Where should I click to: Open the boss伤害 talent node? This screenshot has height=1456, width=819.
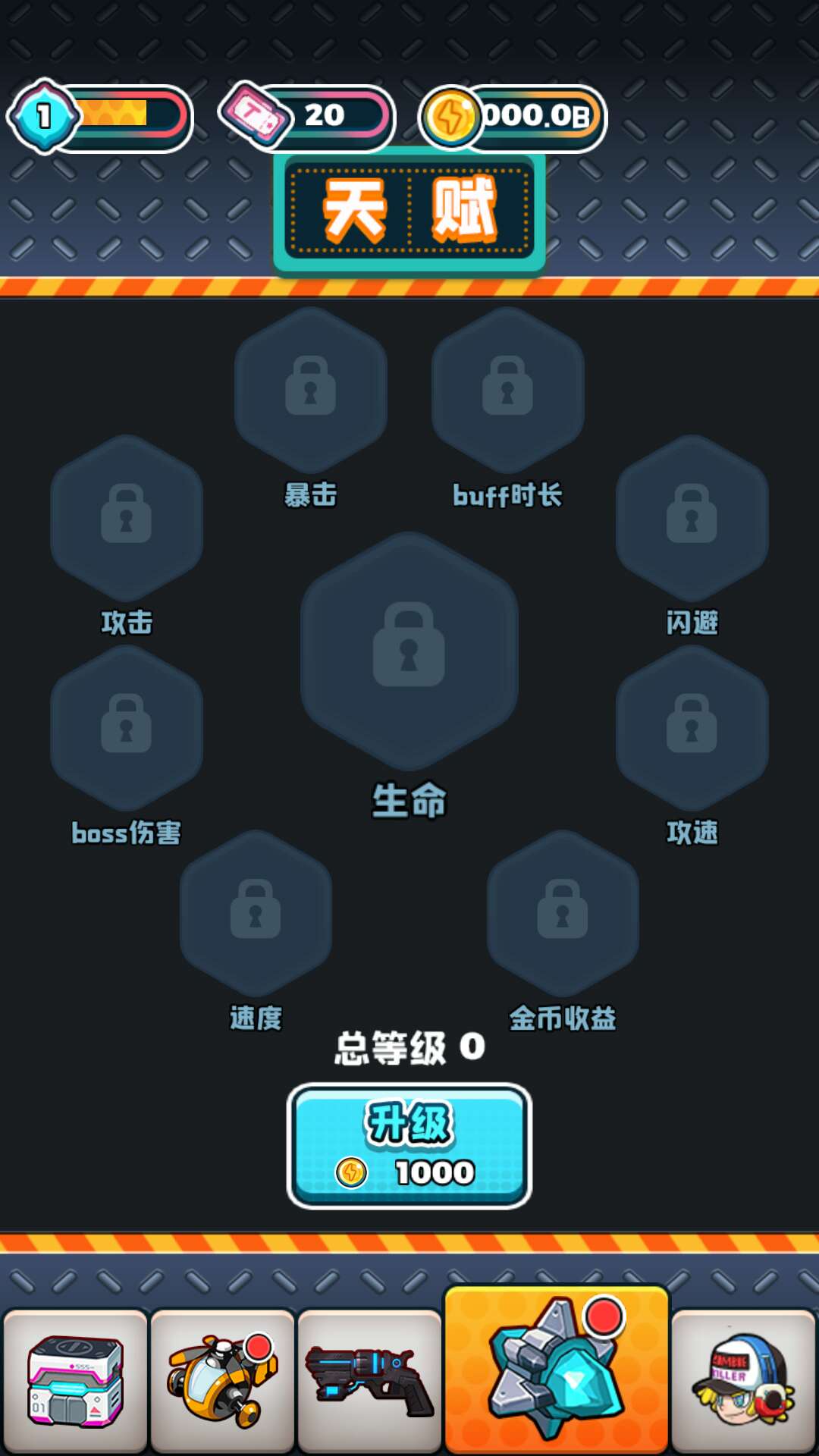(127, 726)
